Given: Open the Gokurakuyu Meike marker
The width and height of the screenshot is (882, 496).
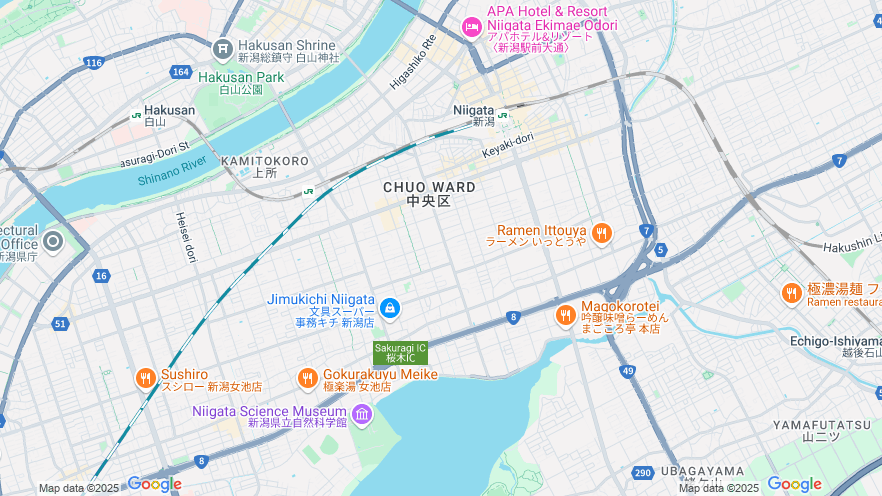Looking at the screenshot, I should click(308, 378).
